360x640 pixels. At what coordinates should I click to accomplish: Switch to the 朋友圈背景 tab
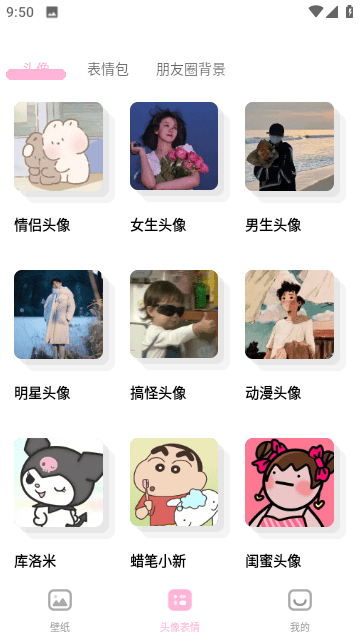(x=191, y=69)
